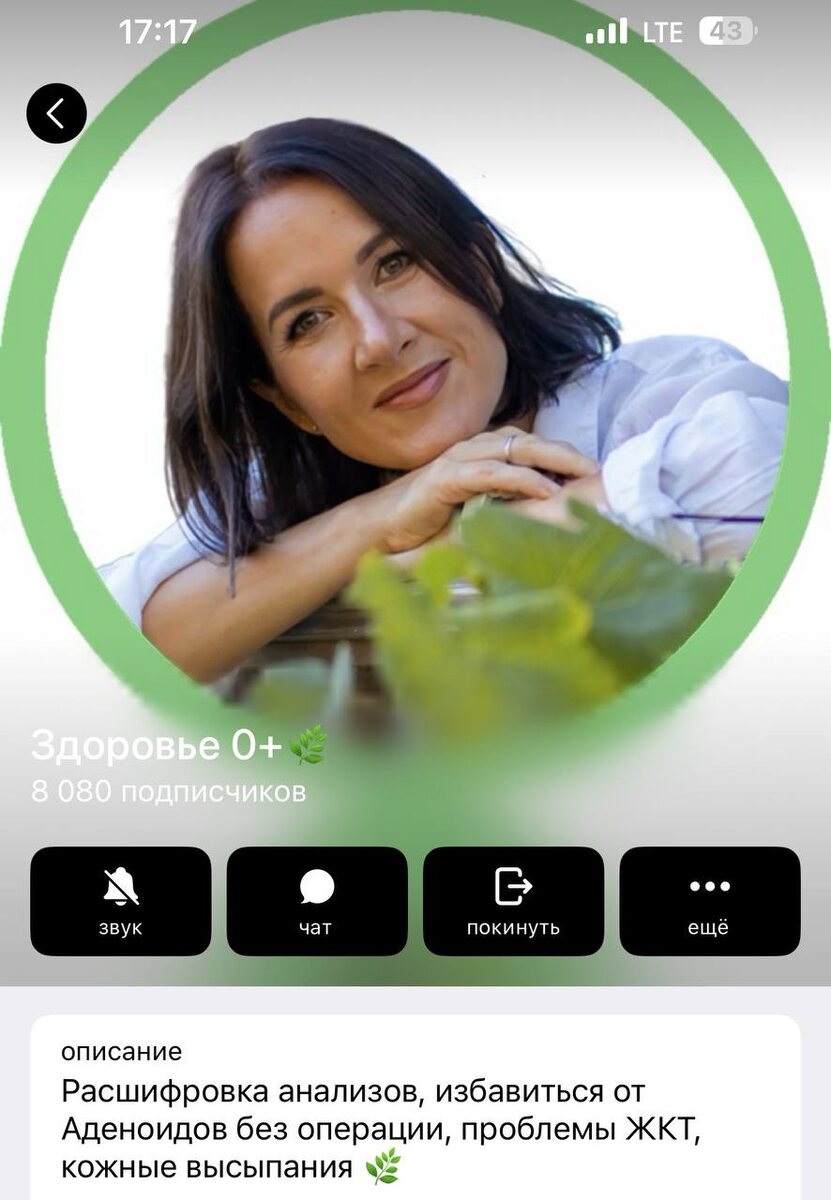Go back using the arrow icon

pyautogui.click(x=56, y=113)
